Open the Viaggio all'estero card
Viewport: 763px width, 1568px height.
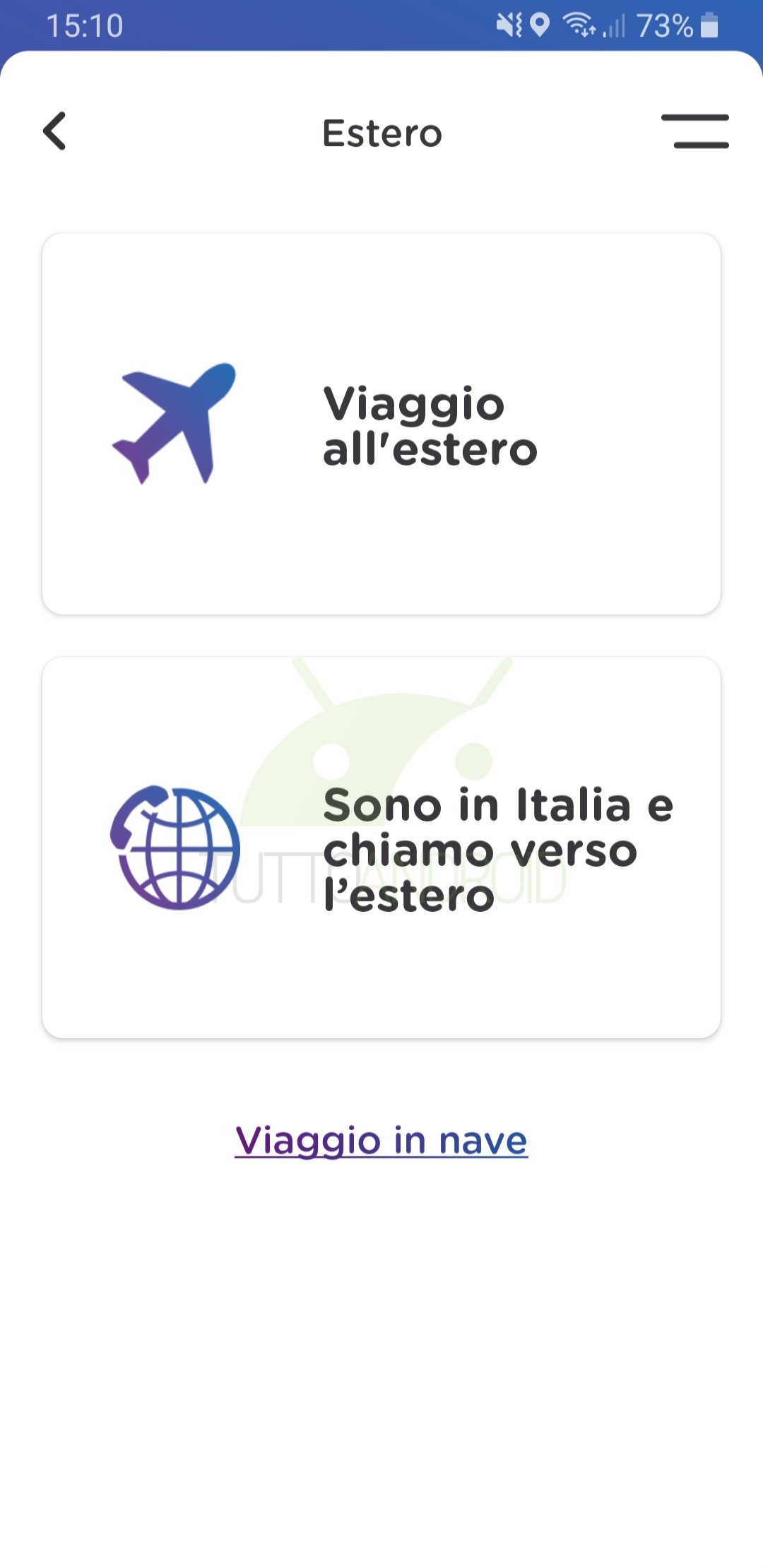(x=381, y=424)
